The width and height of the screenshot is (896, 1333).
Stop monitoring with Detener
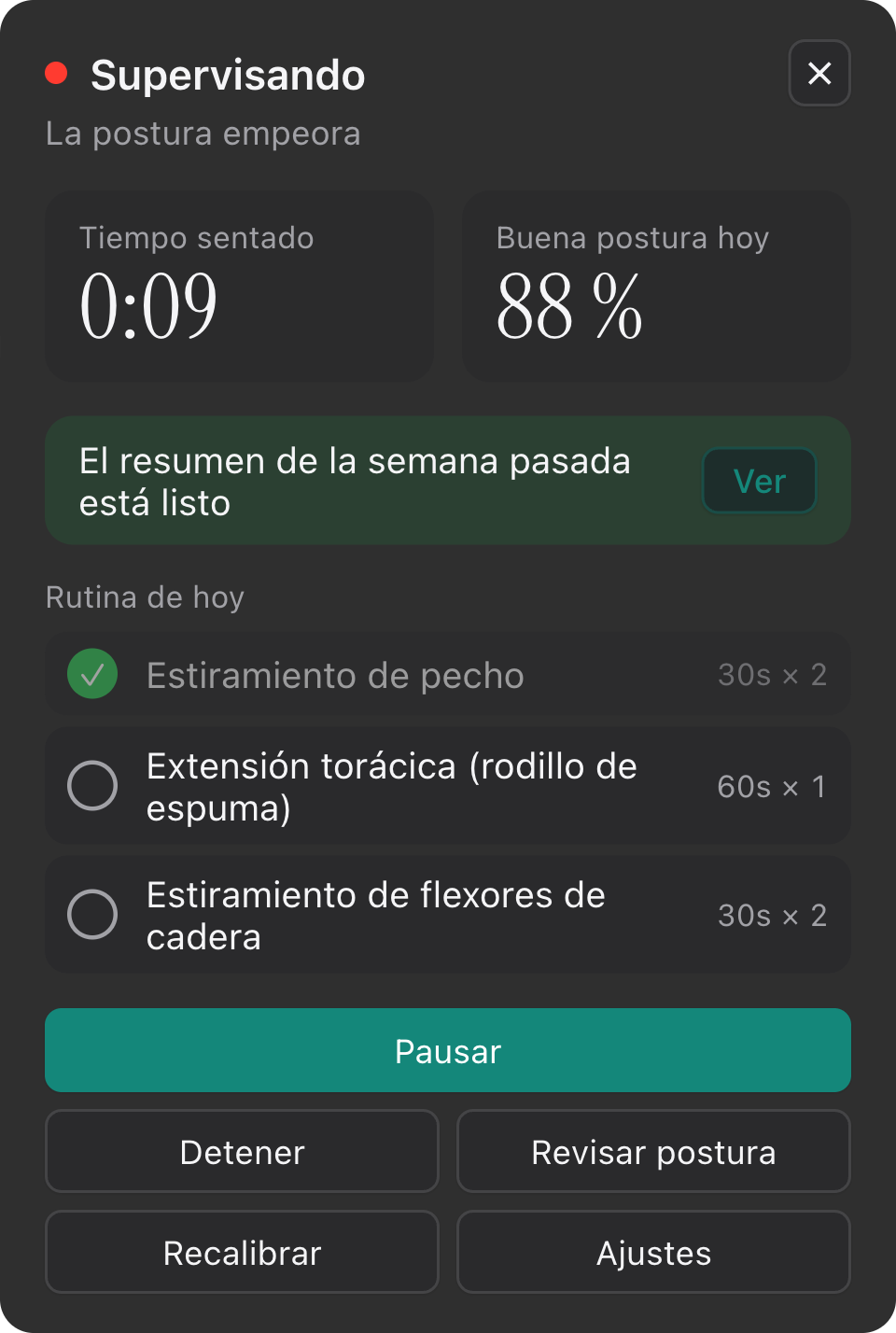pyautogui.click(x=242, y=1151)
